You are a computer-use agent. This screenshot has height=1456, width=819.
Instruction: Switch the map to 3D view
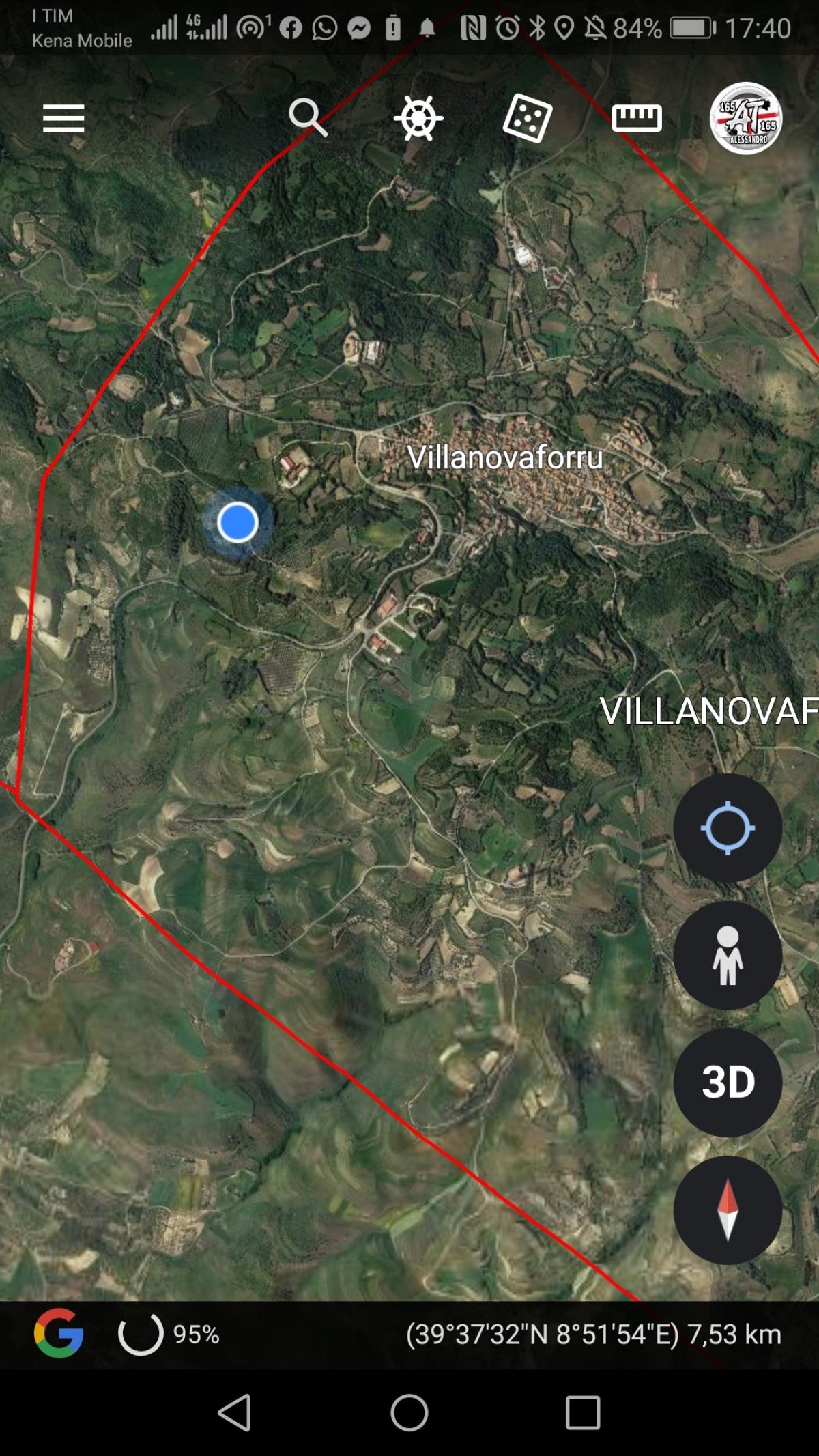click(728, 1082)
